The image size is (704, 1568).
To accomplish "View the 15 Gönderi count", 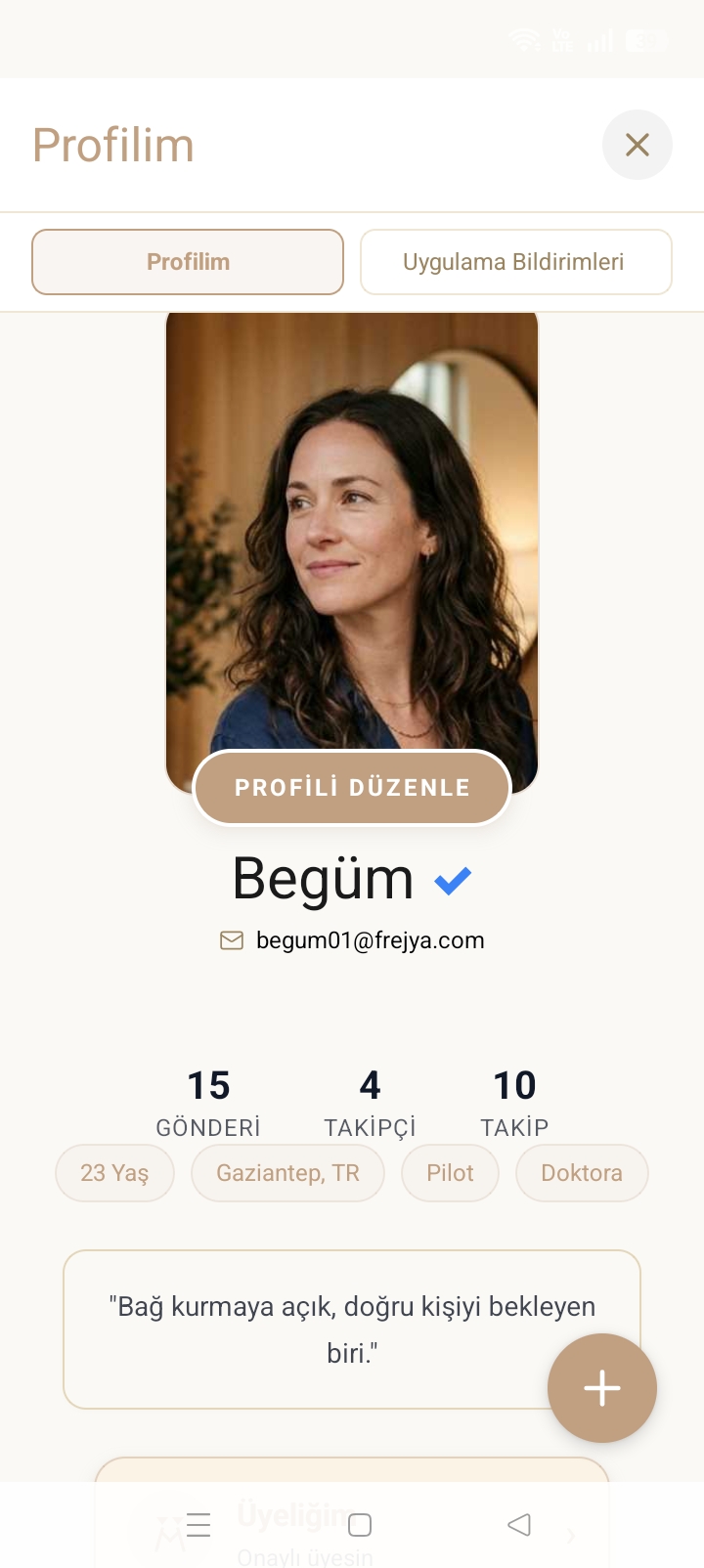I will 208,1103.
